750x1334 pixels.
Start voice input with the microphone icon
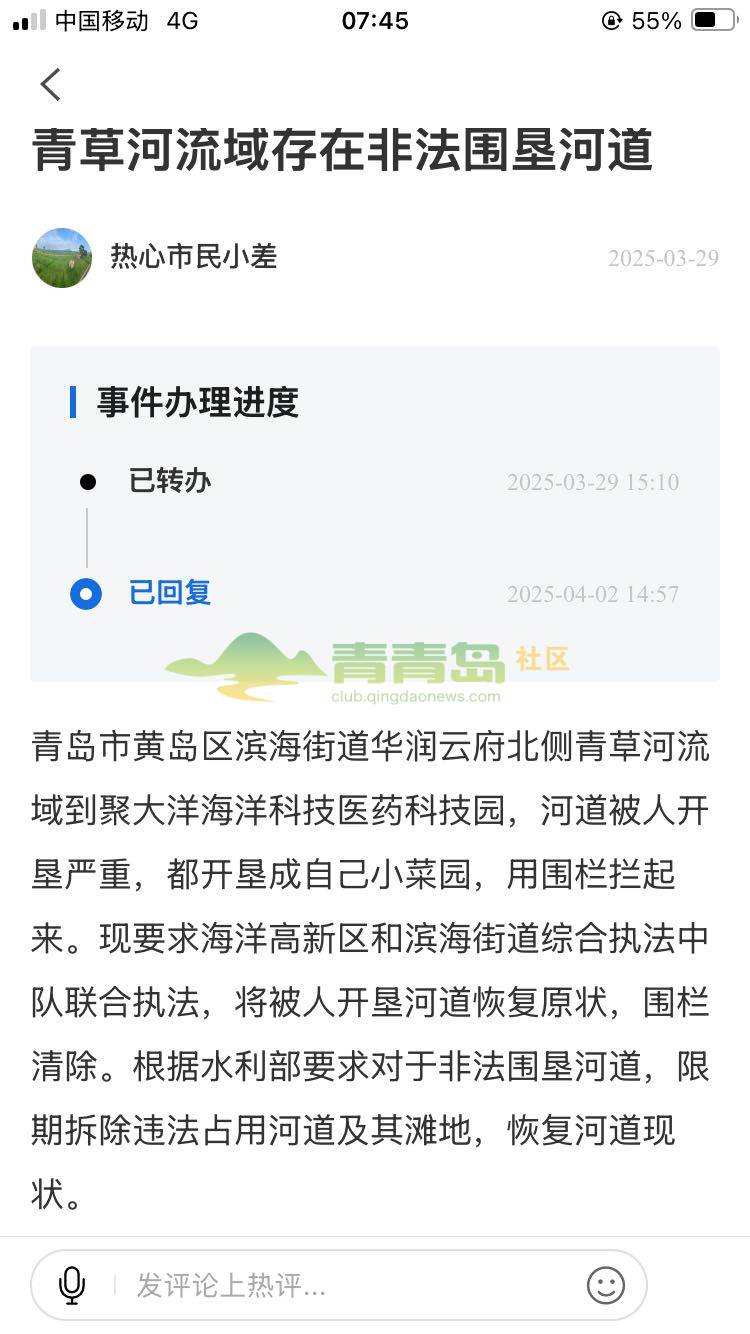(x=72, y=1285)
